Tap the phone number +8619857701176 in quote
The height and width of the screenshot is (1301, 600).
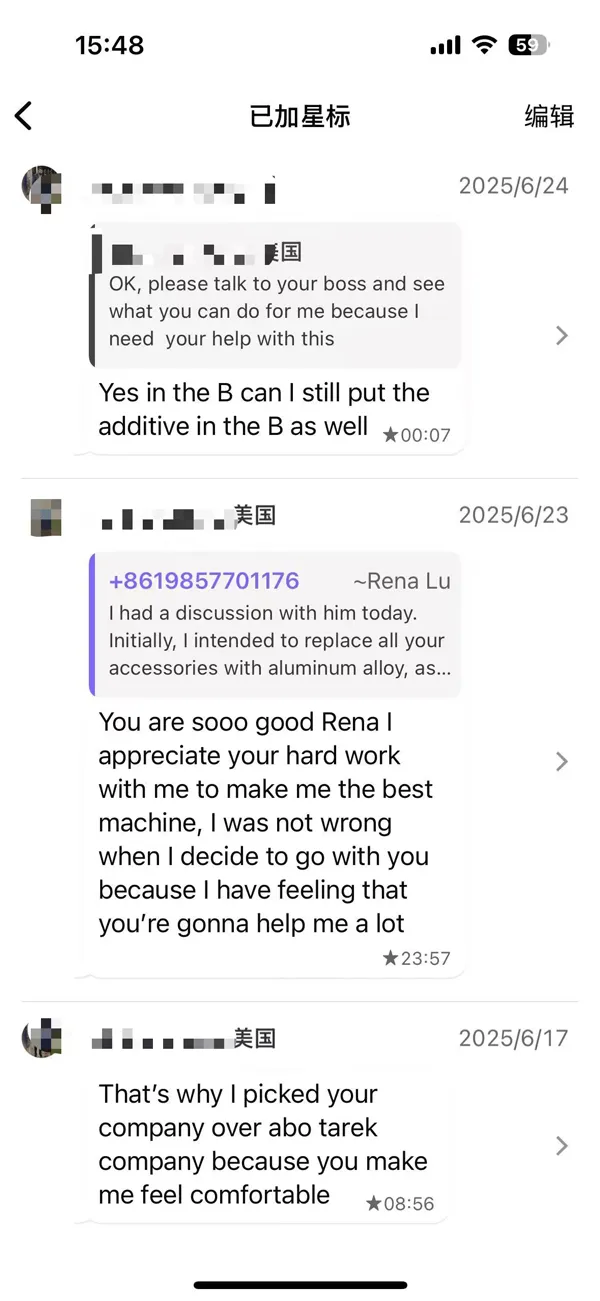click(204, 581)
